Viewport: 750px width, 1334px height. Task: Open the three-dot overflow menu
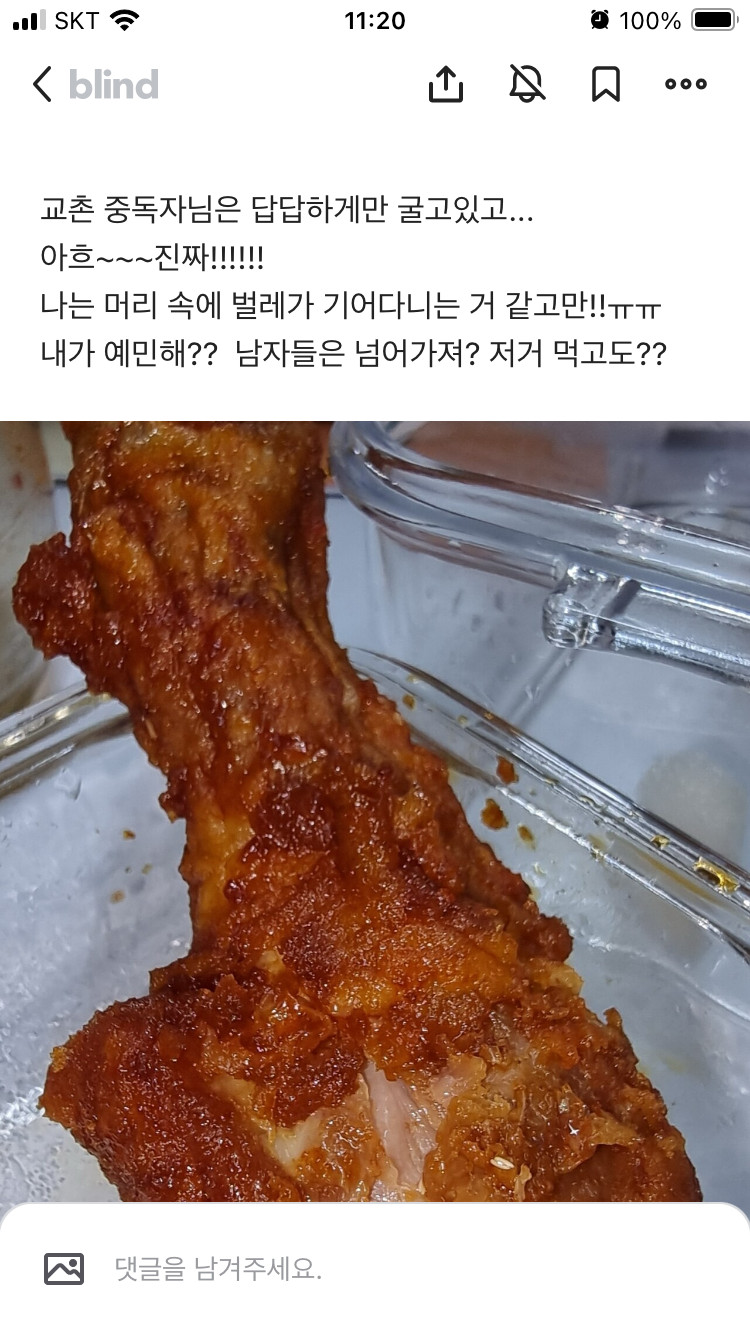point(686,85)
